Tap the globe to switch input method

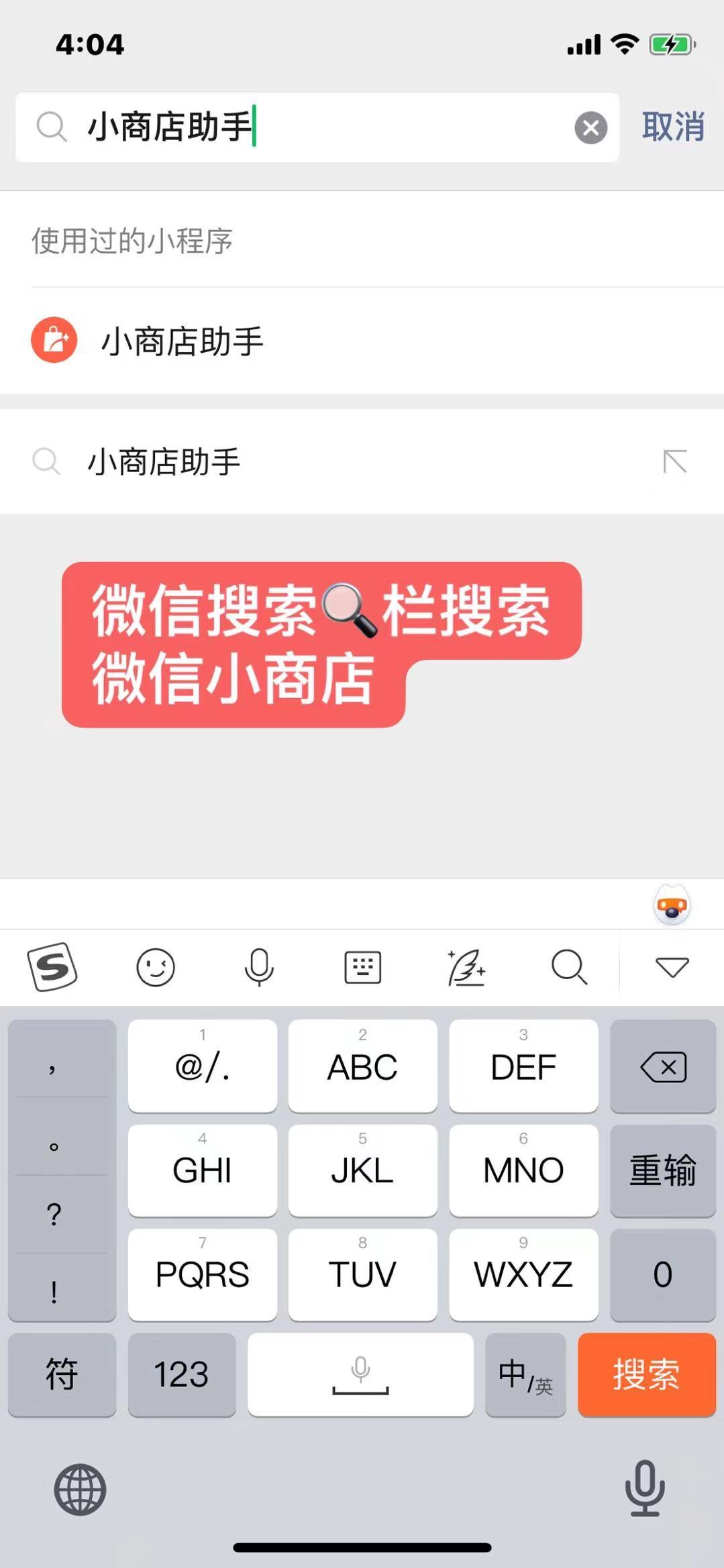[x=79, y=1490]
